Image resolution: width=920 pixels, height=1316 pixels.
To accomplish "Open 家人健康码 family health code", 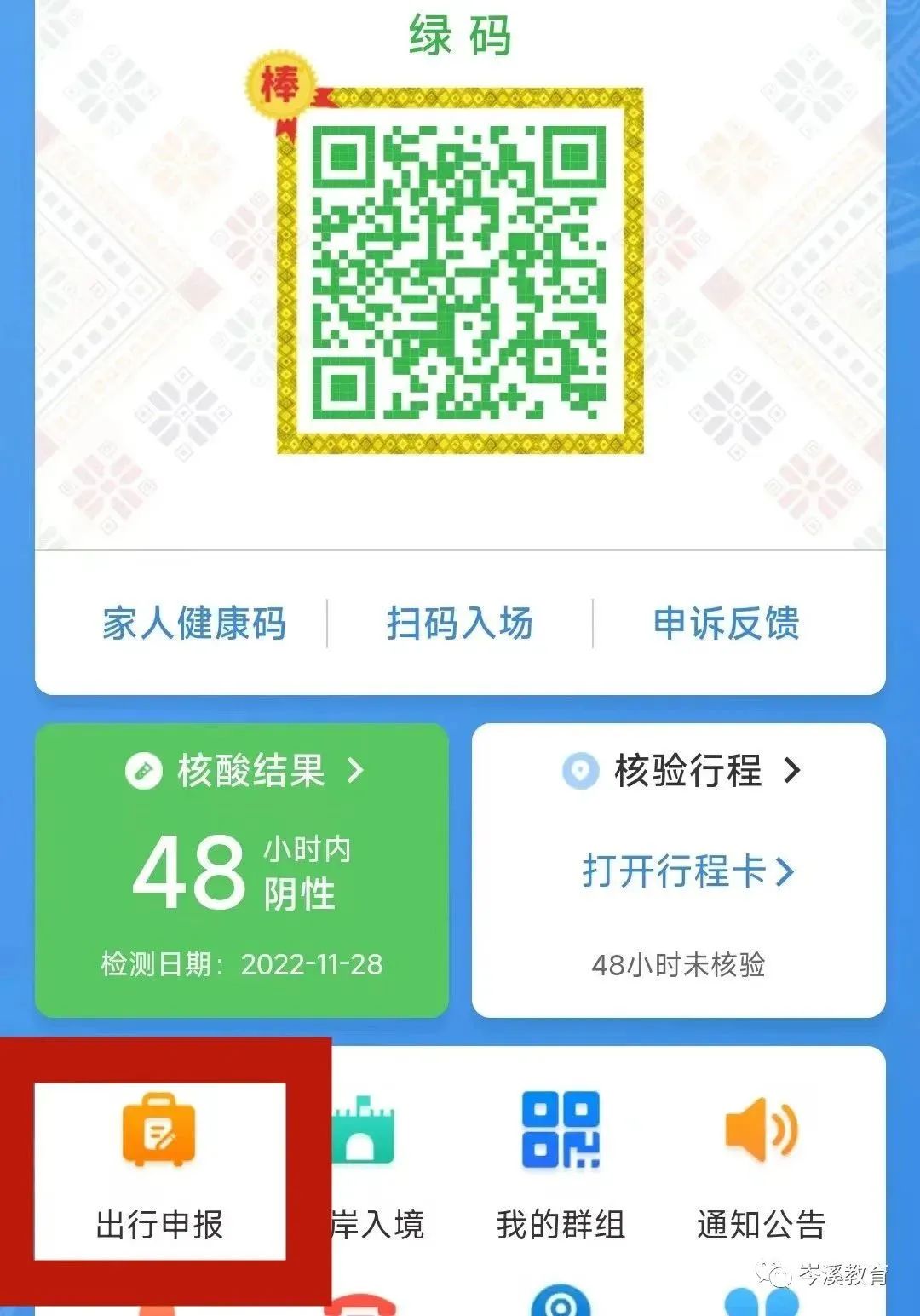I will tap(194, 624).
